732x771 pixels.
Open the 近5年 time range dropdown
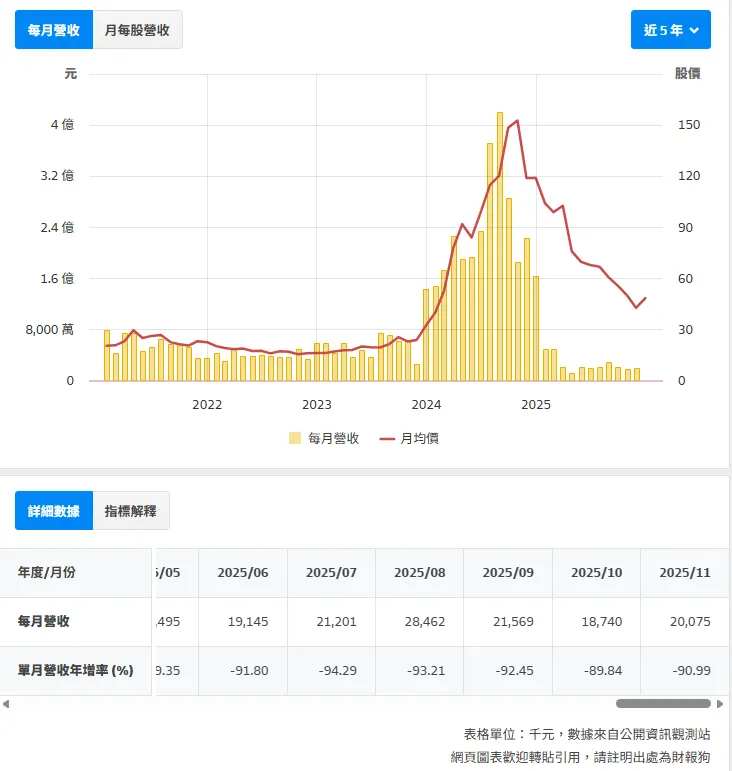tap(670, 30)
